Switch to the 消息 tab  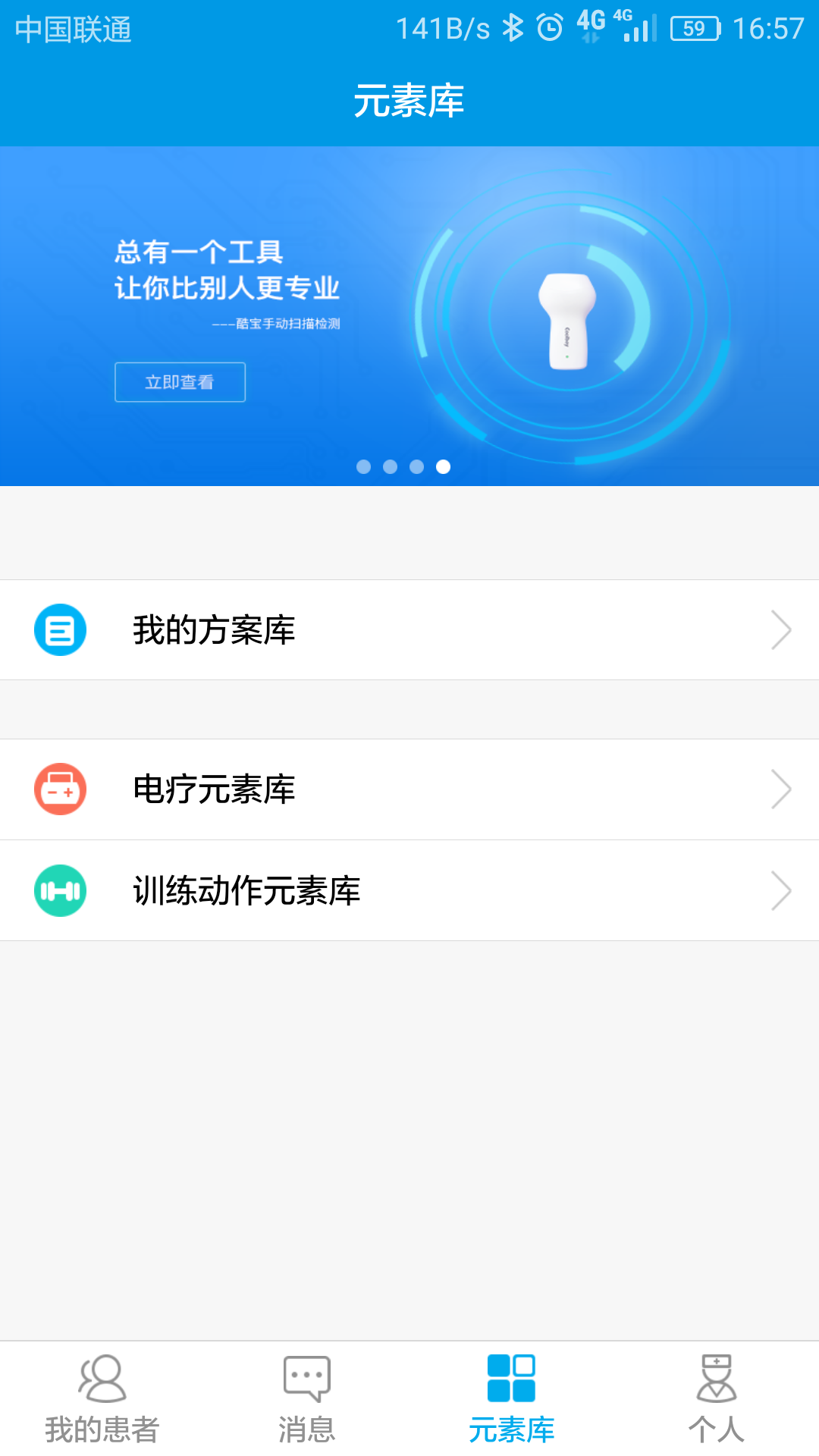(x=306, y=1403)
